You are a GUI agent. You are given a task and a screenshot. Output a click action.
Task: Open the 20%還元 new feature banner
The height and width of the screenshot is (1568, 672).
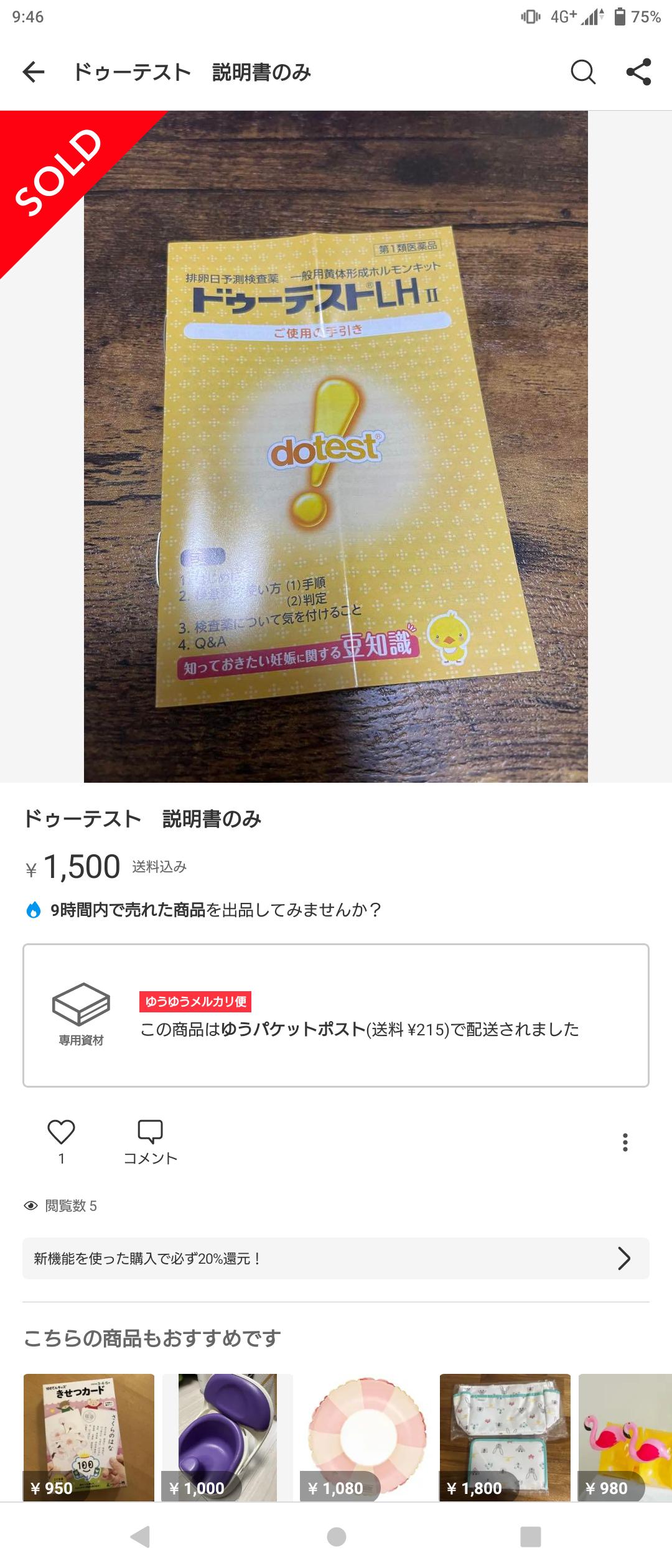click(x=336, y=1259)
